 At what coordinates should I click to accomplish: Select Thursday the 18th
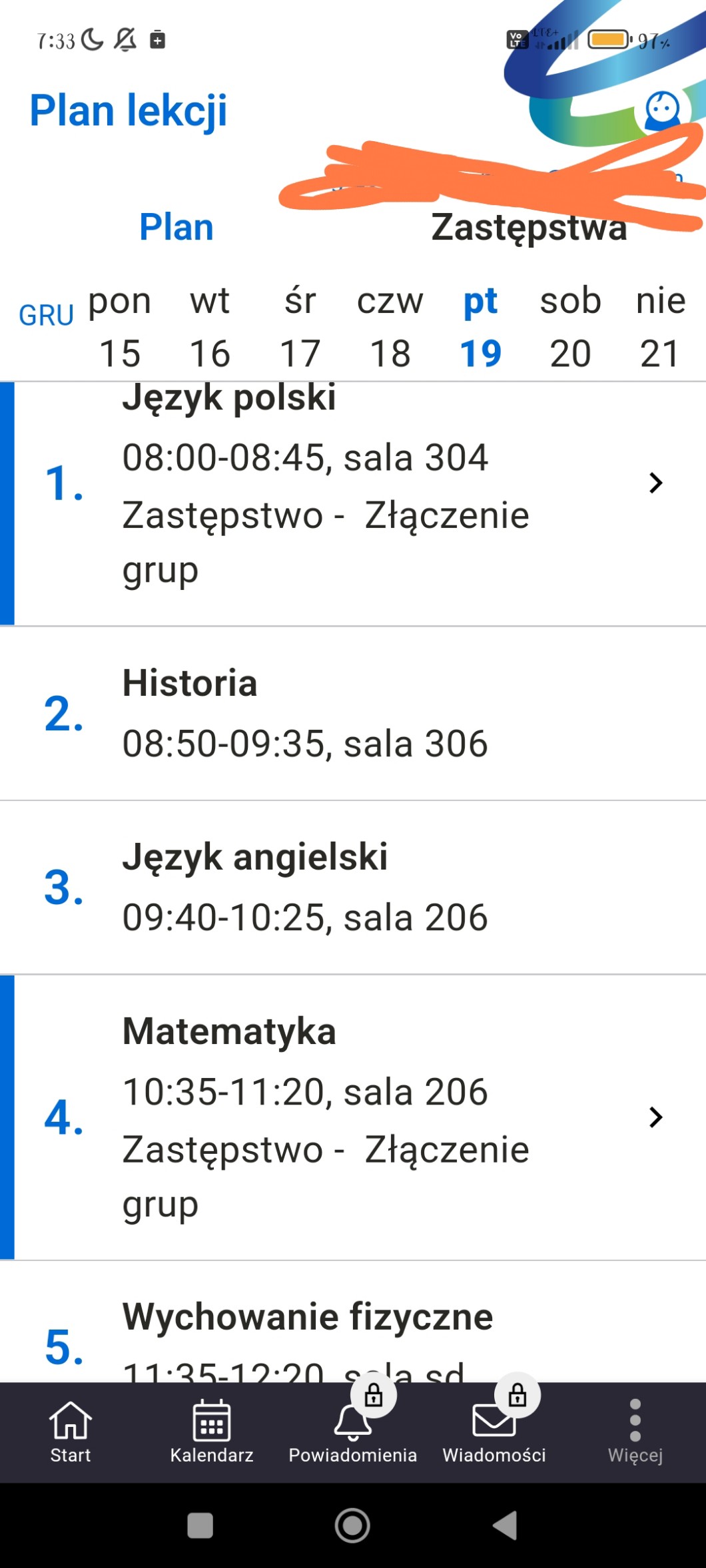coord(390,327)
